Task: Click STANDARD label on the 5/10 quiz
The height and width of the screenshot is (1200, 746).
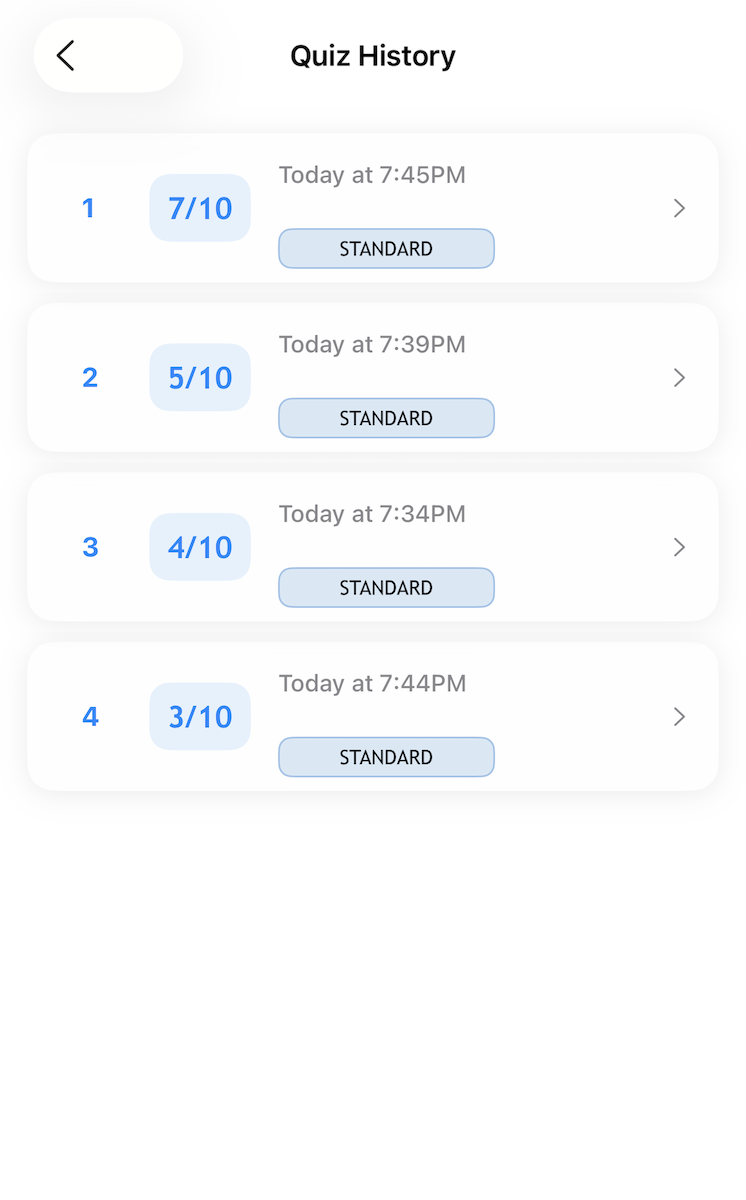Action: [386, 418]
